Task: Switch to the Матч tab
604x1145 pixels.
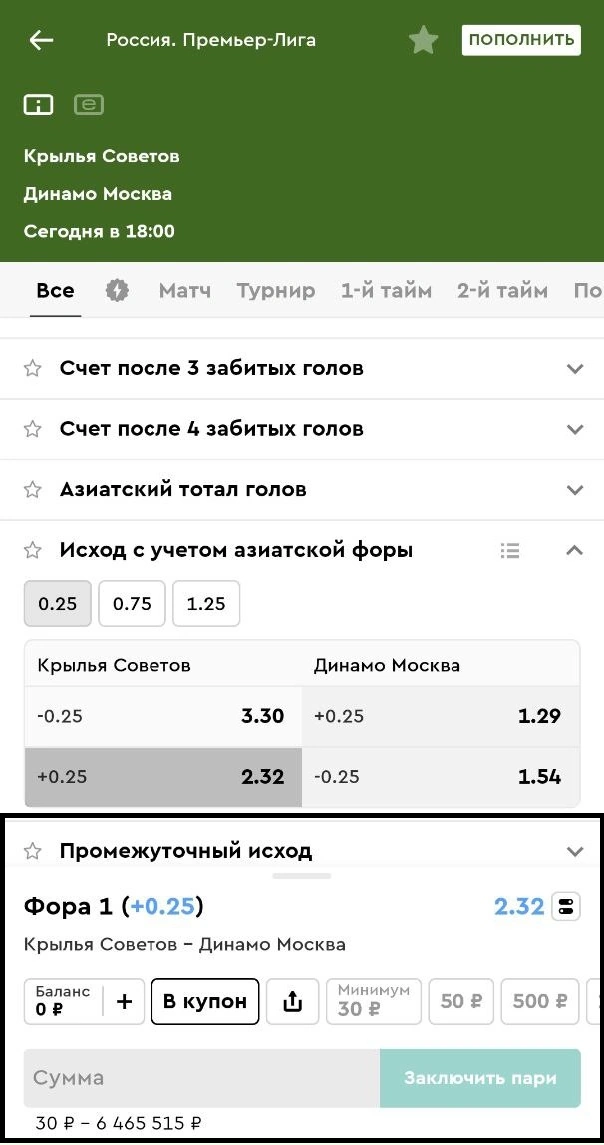Action: click(x=184, y=291)
